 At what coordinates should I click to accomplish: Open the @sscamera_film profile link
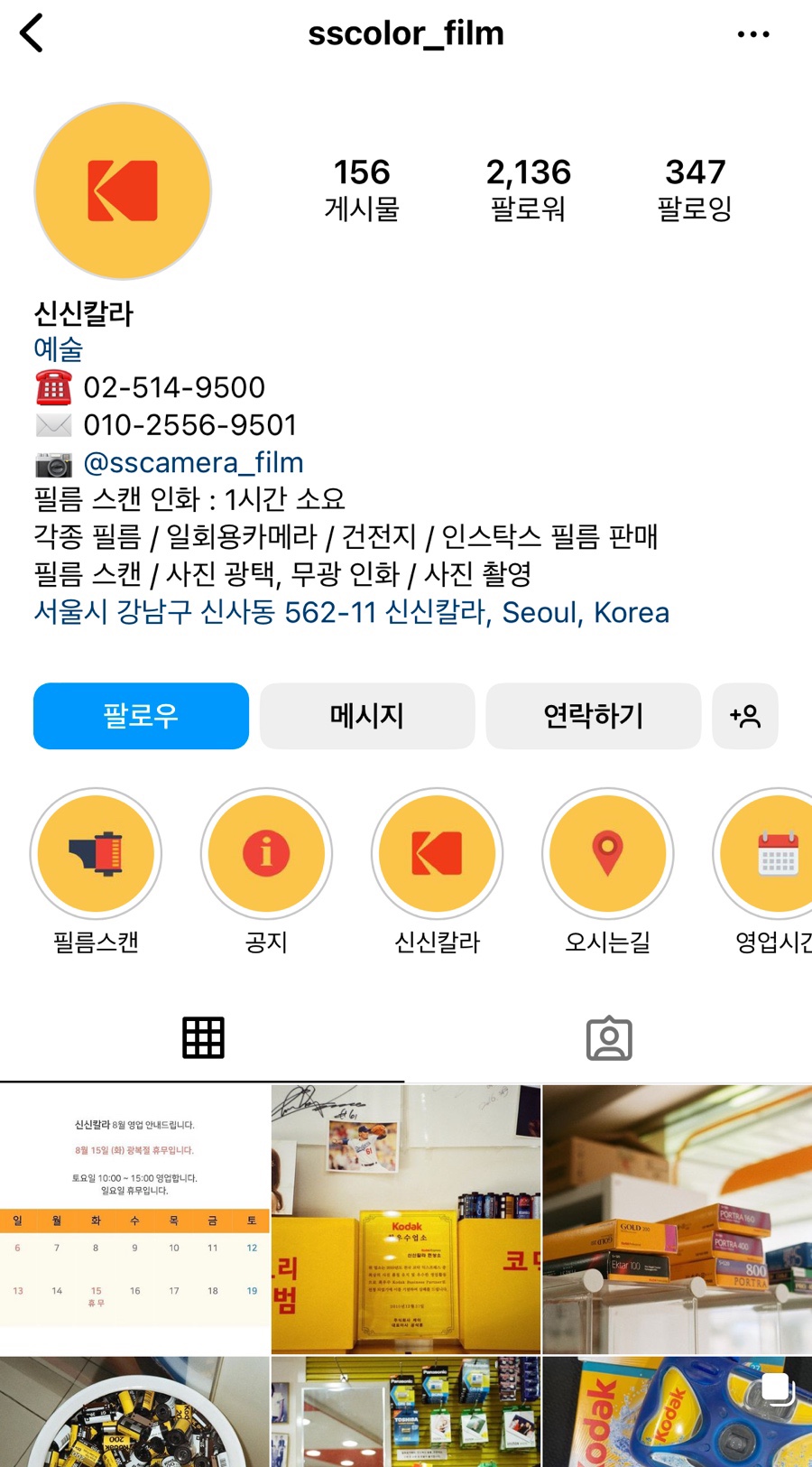pos(193,462)
